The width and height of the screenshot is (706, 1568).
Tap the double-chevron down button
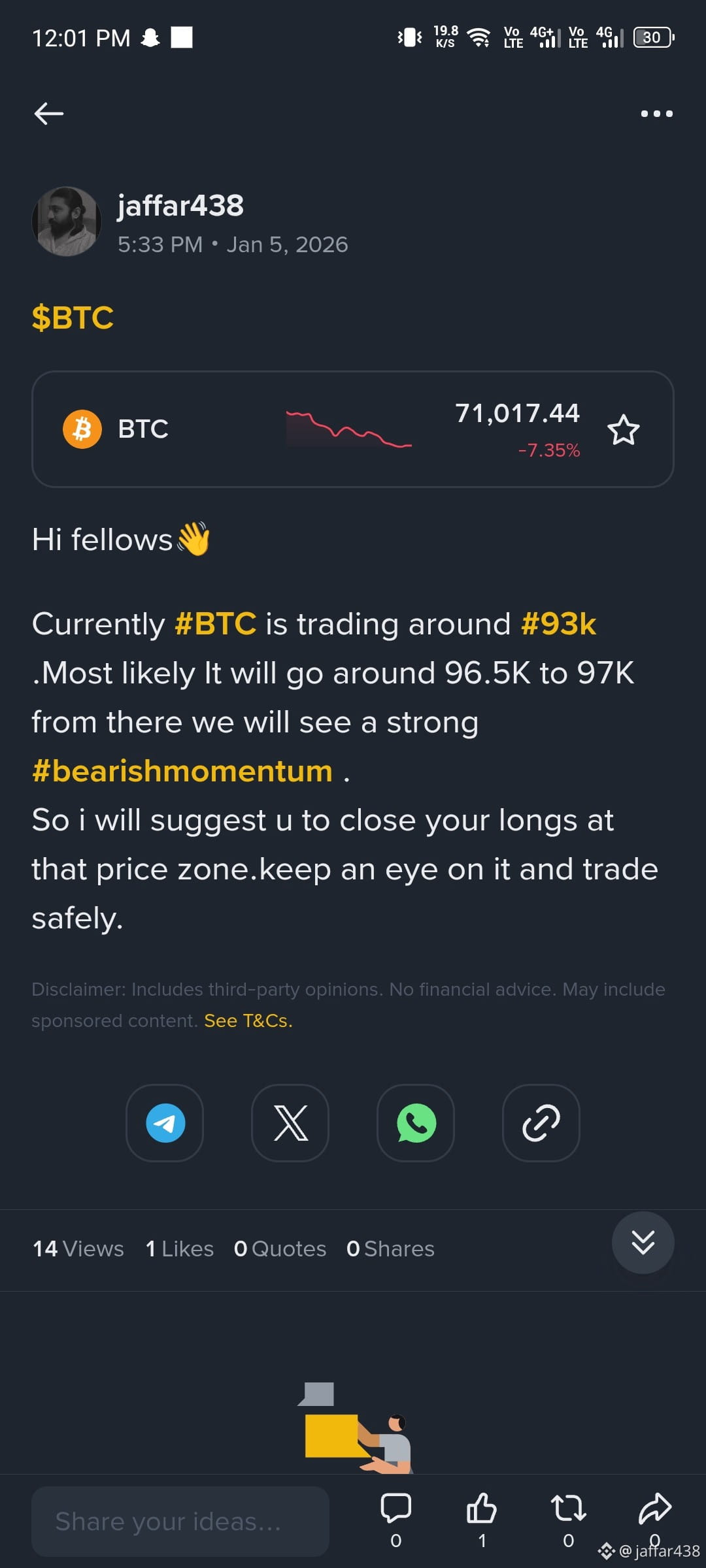click(x=643, y=1243)
